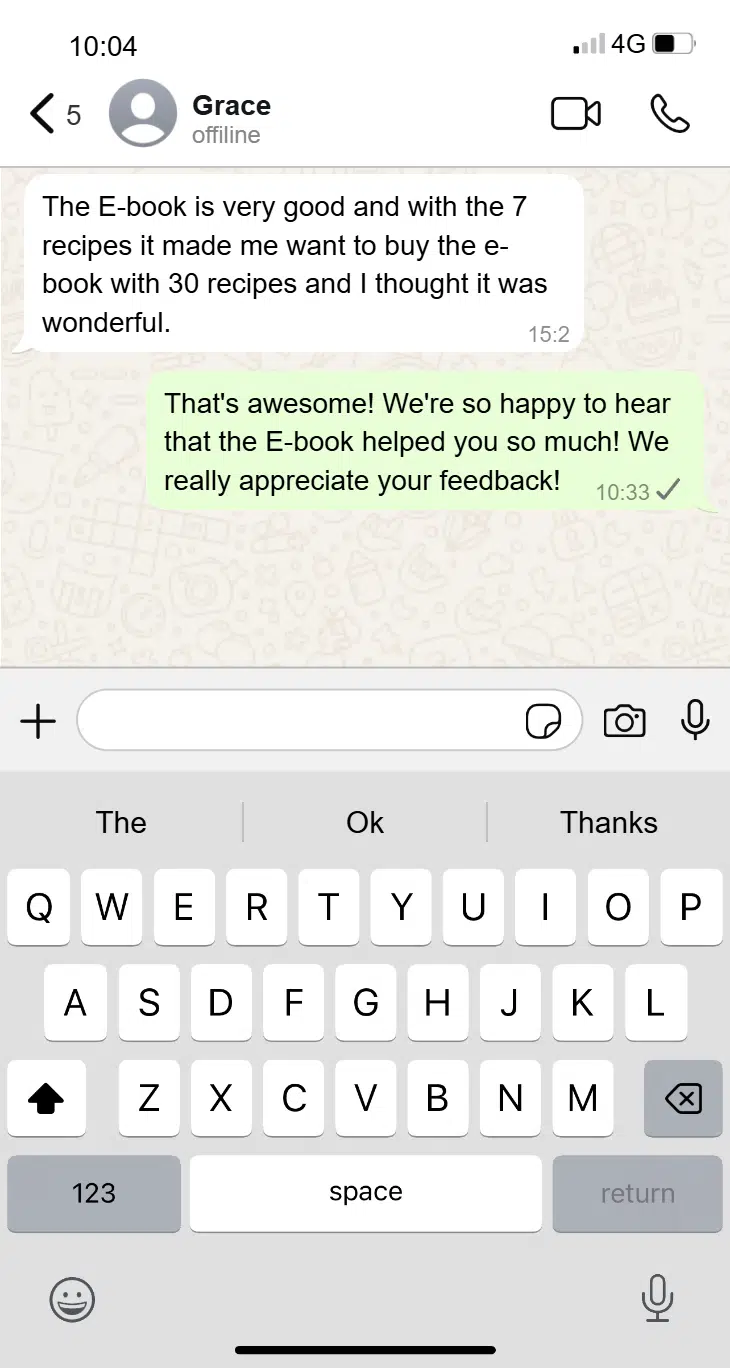Switch keyboard to 123 numbers layout

tap(94, 1193)
